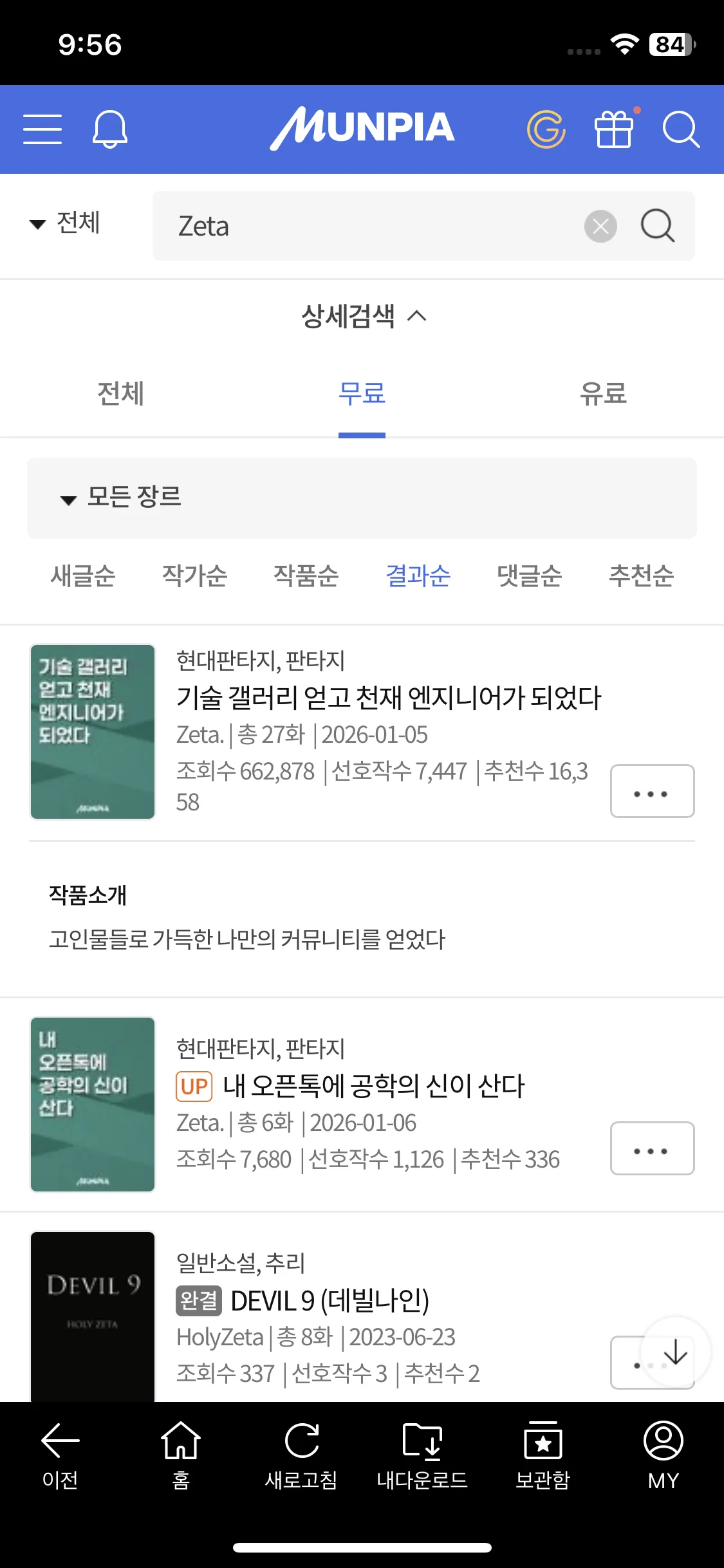The image size is (724, 1568).
Task: Open DEVIL 9 (데빌나인) novel
Action: (330, 1301)
